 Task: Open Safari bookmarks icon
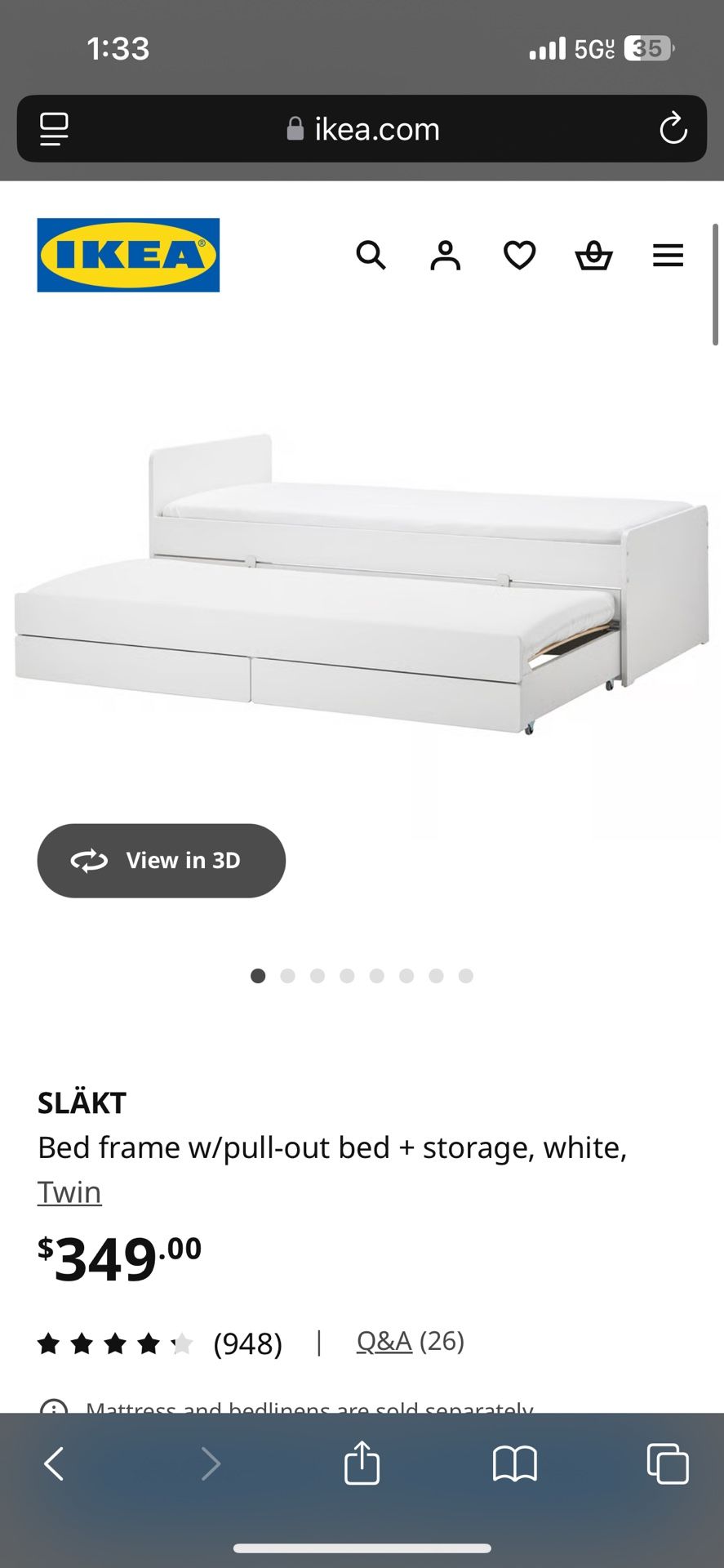[513, 1463]
